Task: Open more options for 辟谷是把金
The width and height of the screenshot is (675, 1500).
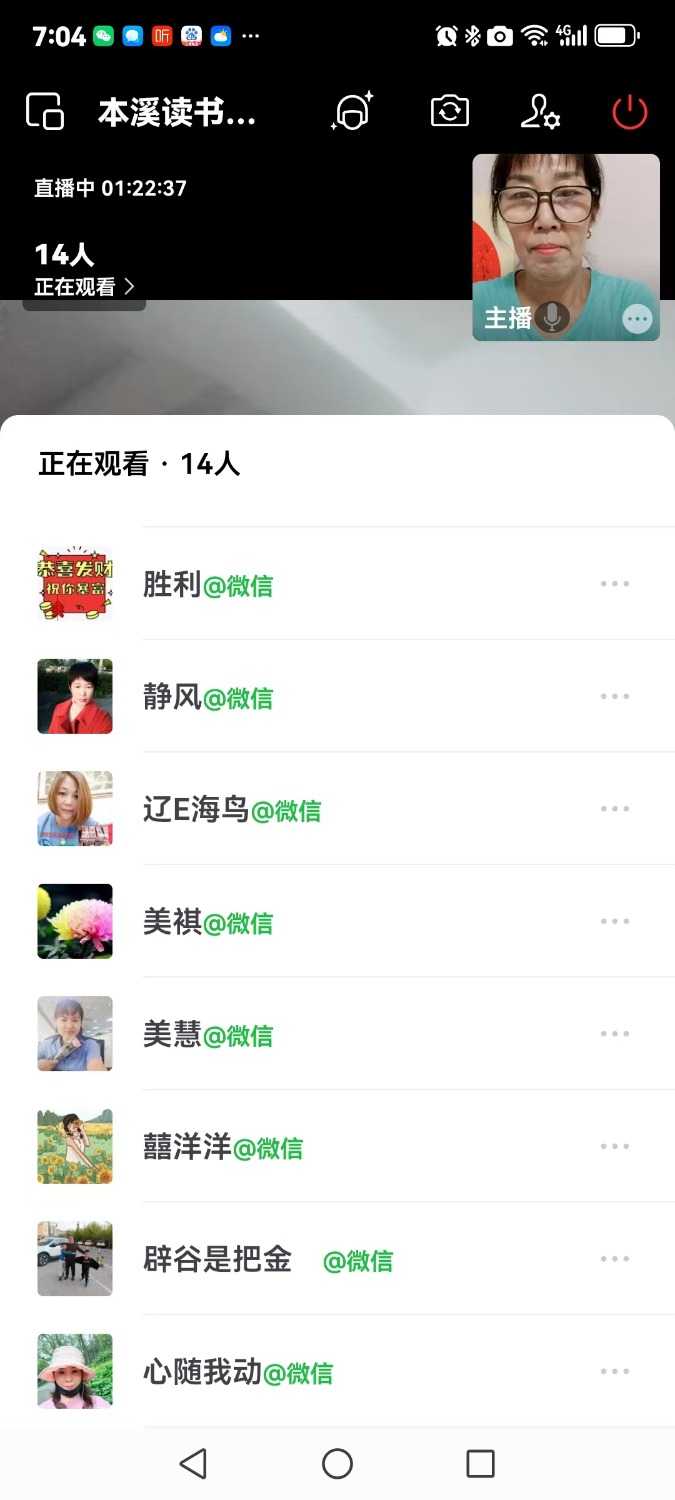Action: coord(615,1259)
